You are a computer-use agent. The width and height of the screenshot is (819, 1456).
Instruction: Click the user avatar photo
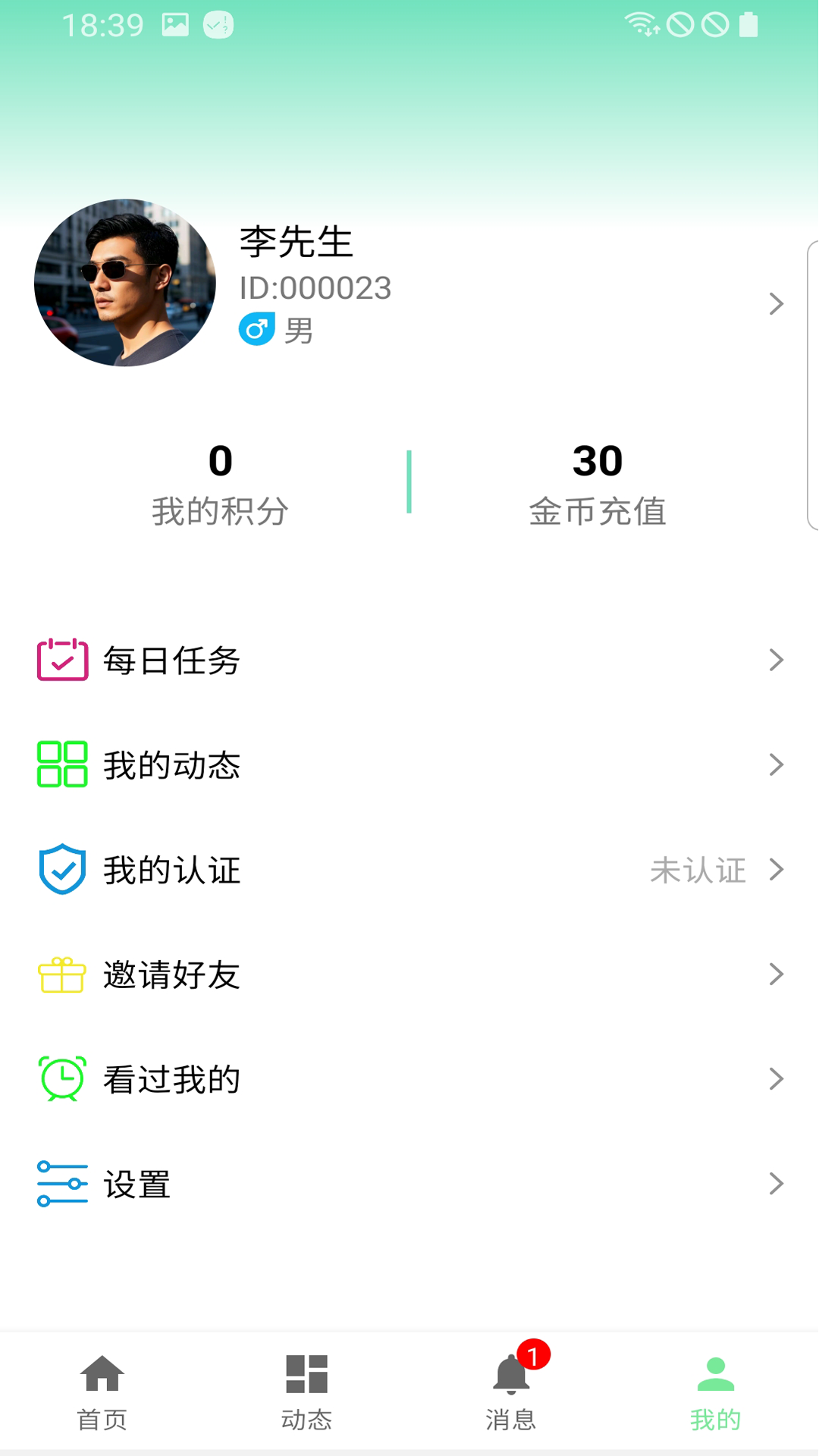tap(124, 282)
